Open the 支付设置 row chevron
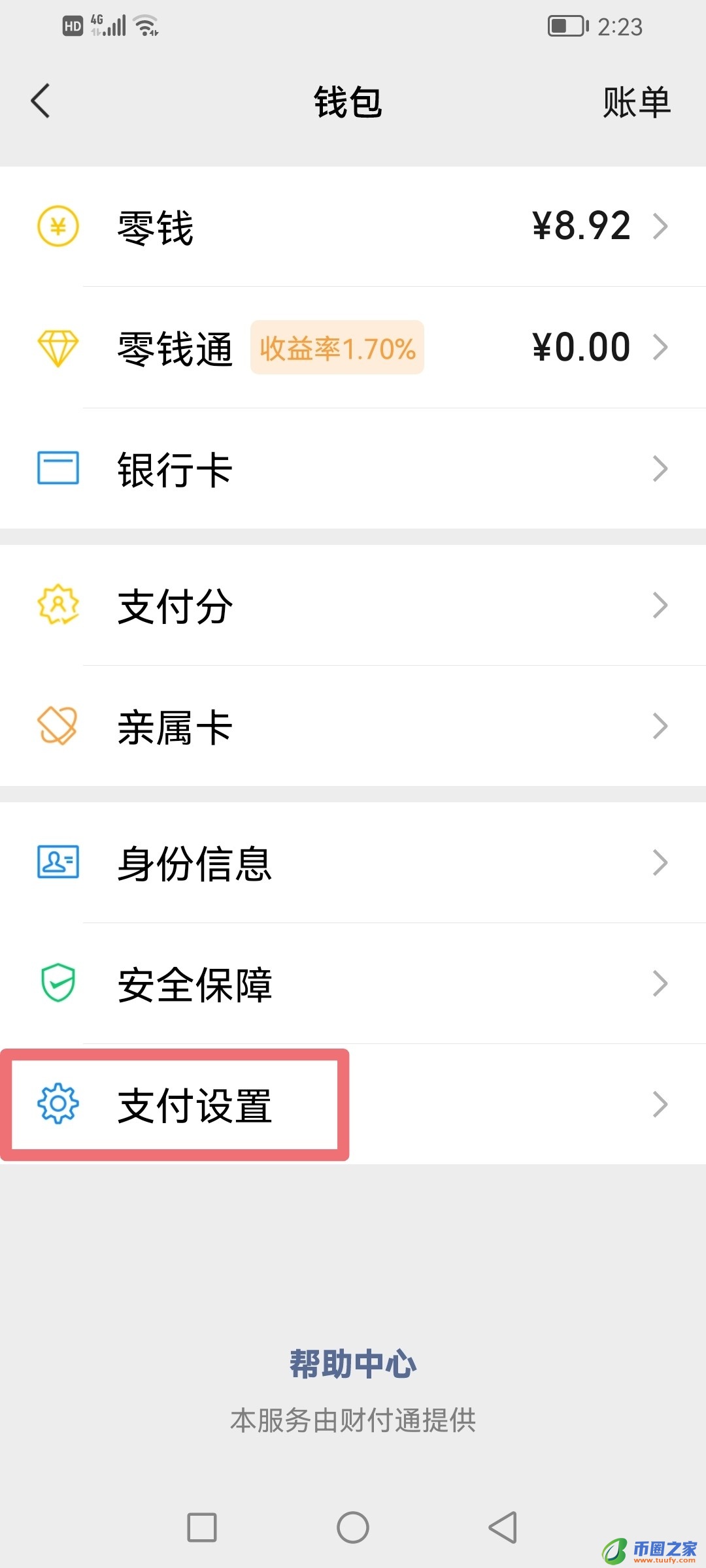This screenshot has width=706, height=1568. (x=662, y=1104)
